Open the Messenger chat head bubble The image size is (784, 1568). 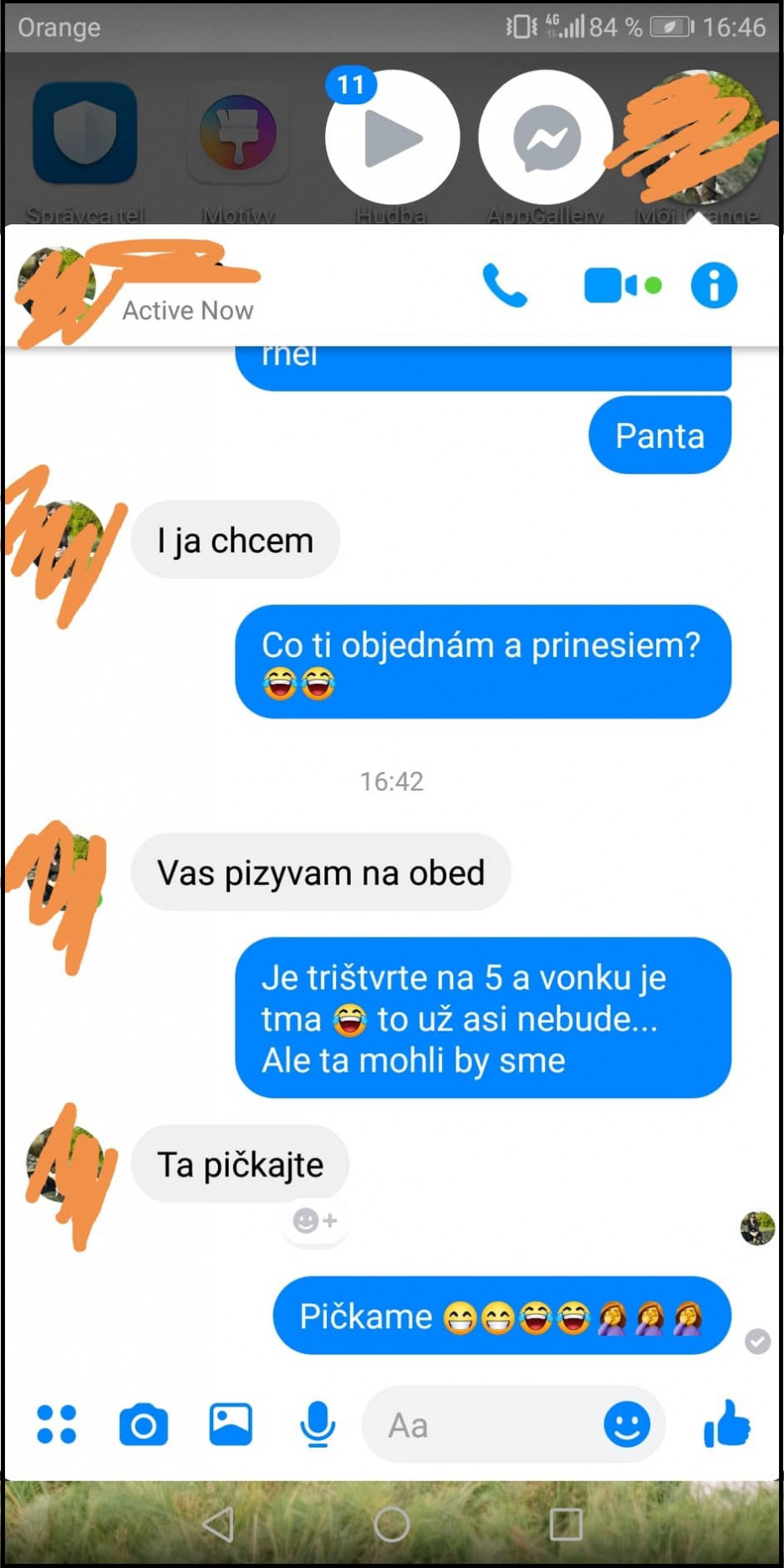click(x=546, y=137)
